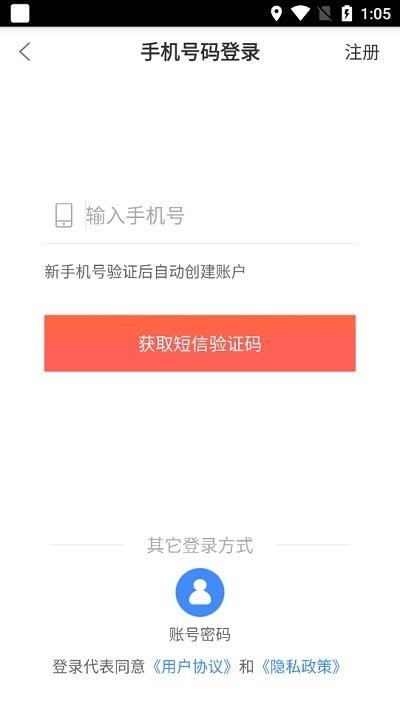The height and width of the screenshot is (710, 400).
Task: Focus the 输入手机号 phone number field
Action: [220, 215]
